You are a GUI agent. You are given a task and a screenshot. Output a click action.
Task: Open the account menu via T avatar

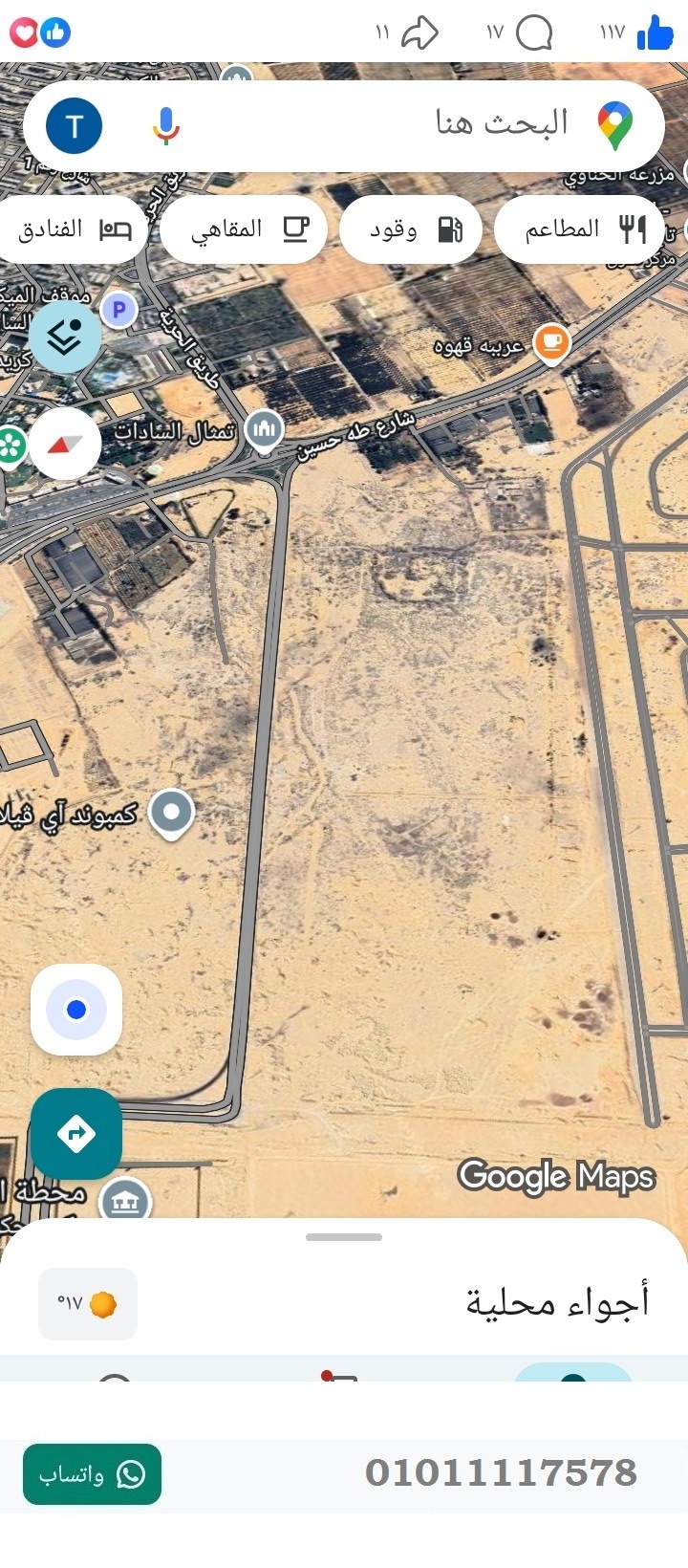point(73,122)
